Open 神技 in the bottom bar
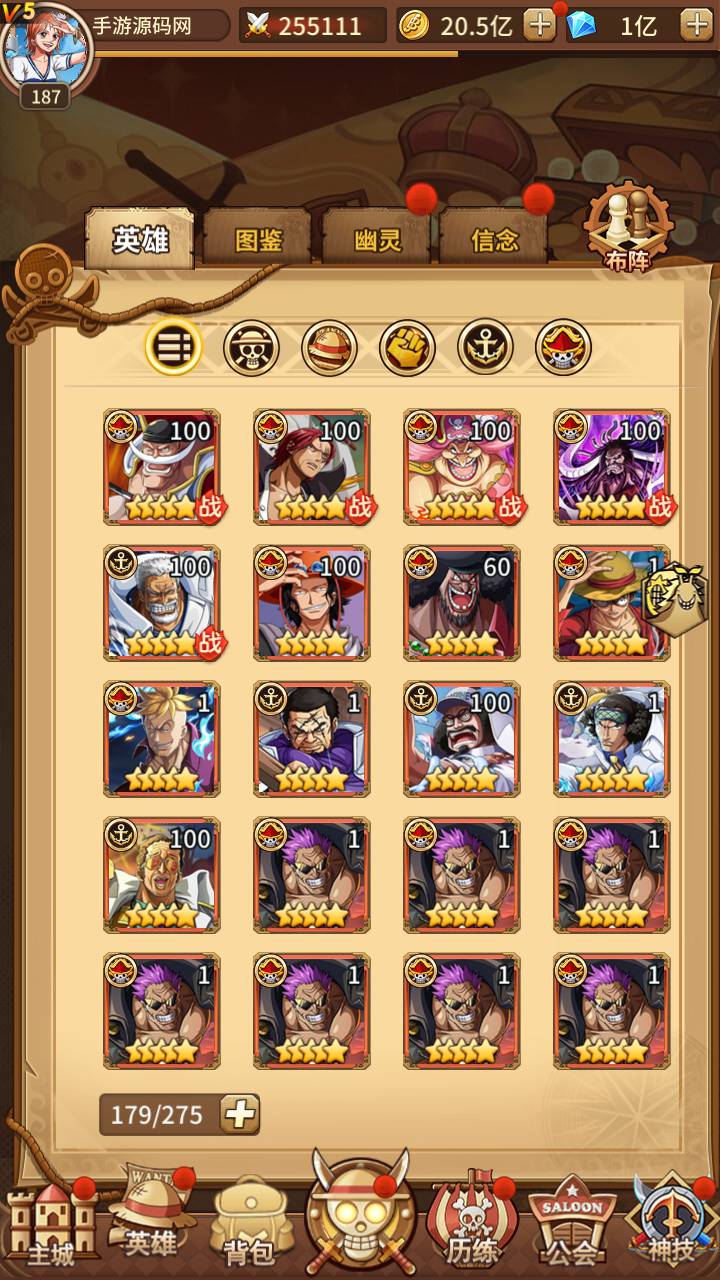Image resolution: width=720 pixels, height=1280 pixels. tap(670, 1227)
